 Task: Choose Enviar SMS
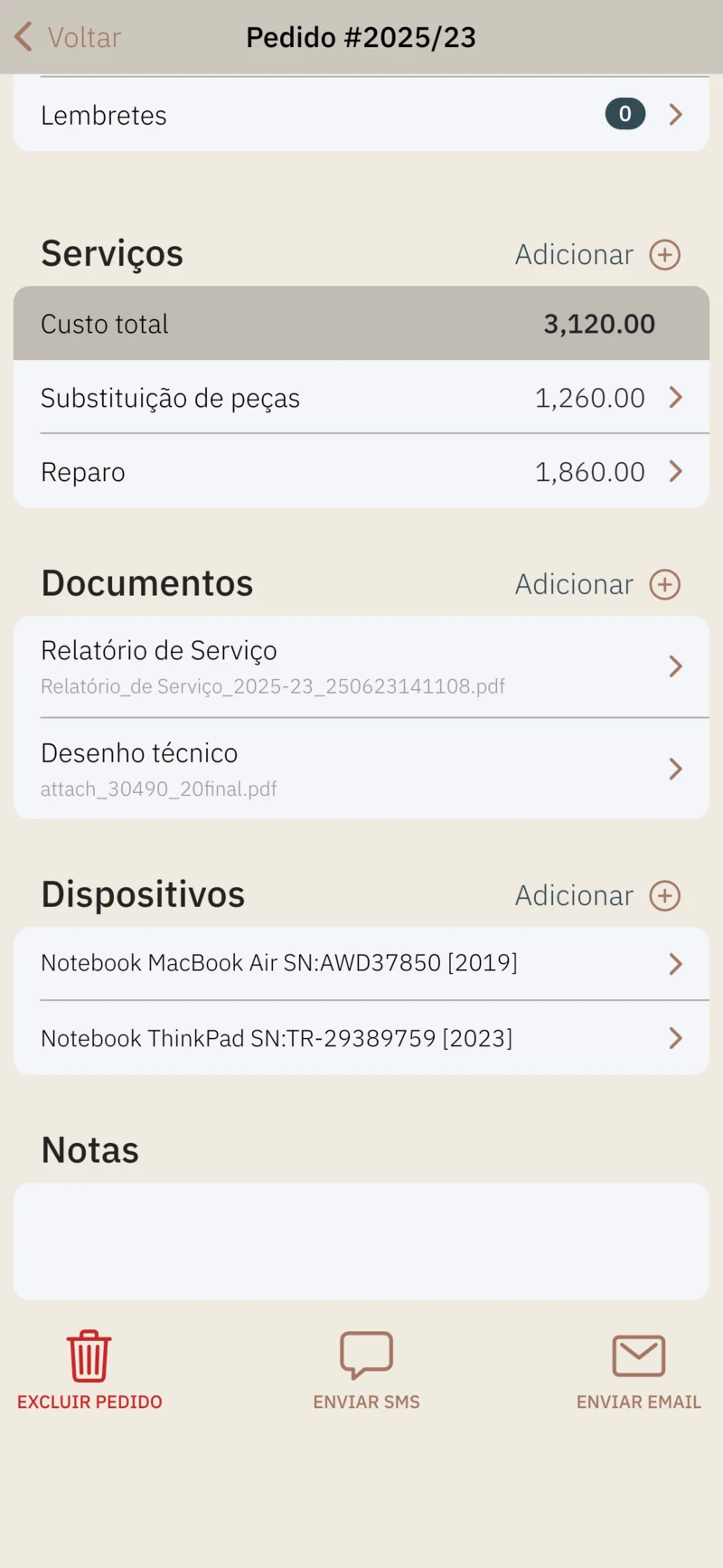pyautogui.click(x=366, y=1369)
